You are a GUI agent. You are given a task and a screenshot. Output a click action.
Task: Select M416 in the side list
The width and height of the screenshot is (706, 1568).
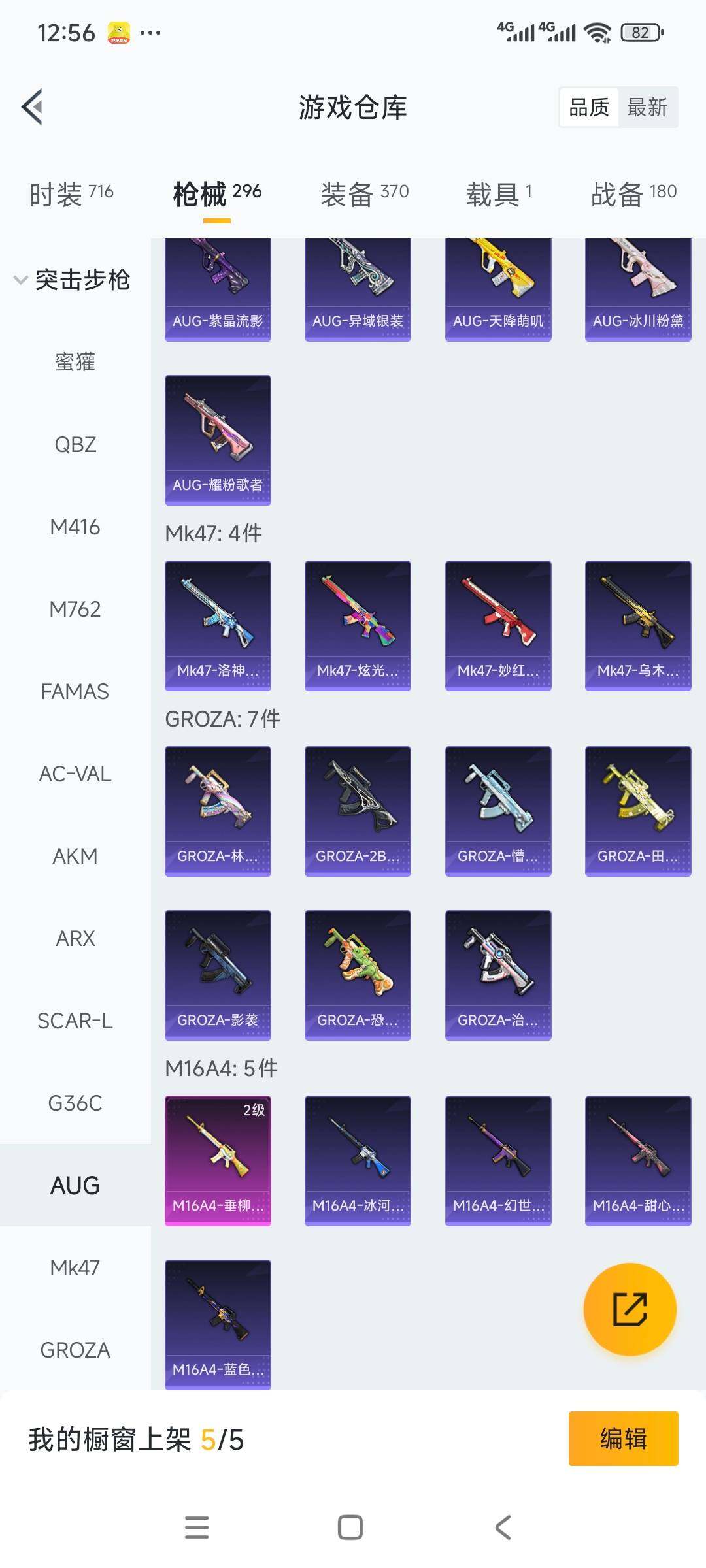coord(75,527)
